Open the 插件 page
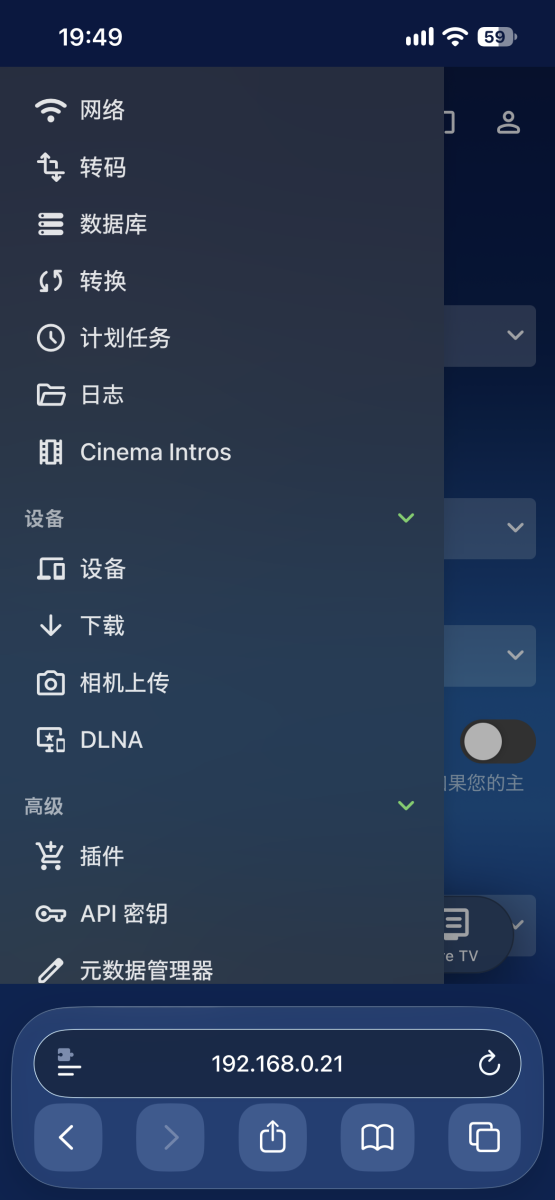Image resolution: width=555 pixels, height=1200 pixels. 222,856
